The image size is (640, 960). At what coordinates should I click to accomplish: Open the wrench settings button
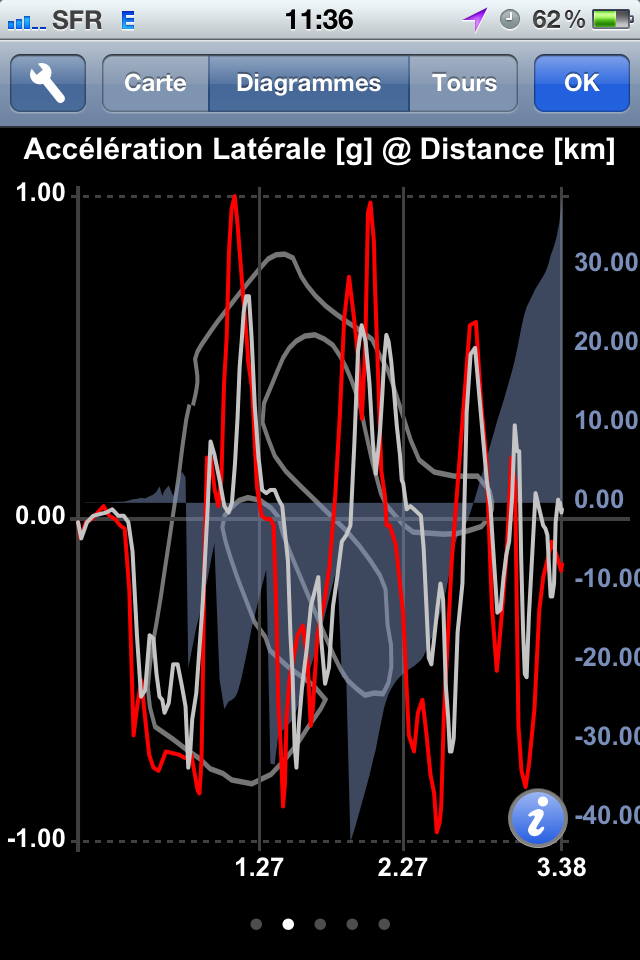(48, 83)
